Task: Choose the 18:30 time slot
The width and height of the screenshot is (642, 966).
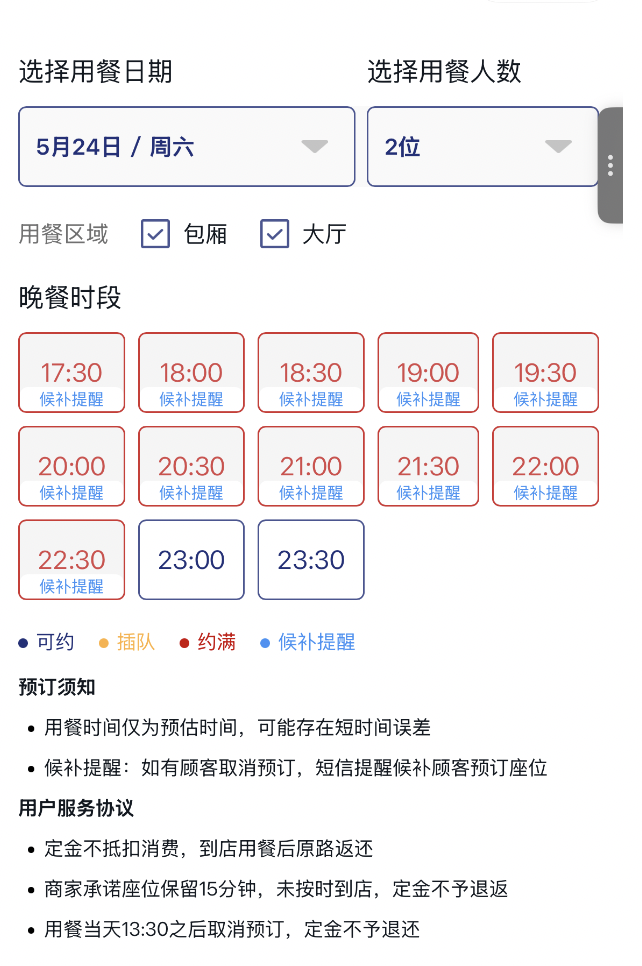Action: click(311, 374)
